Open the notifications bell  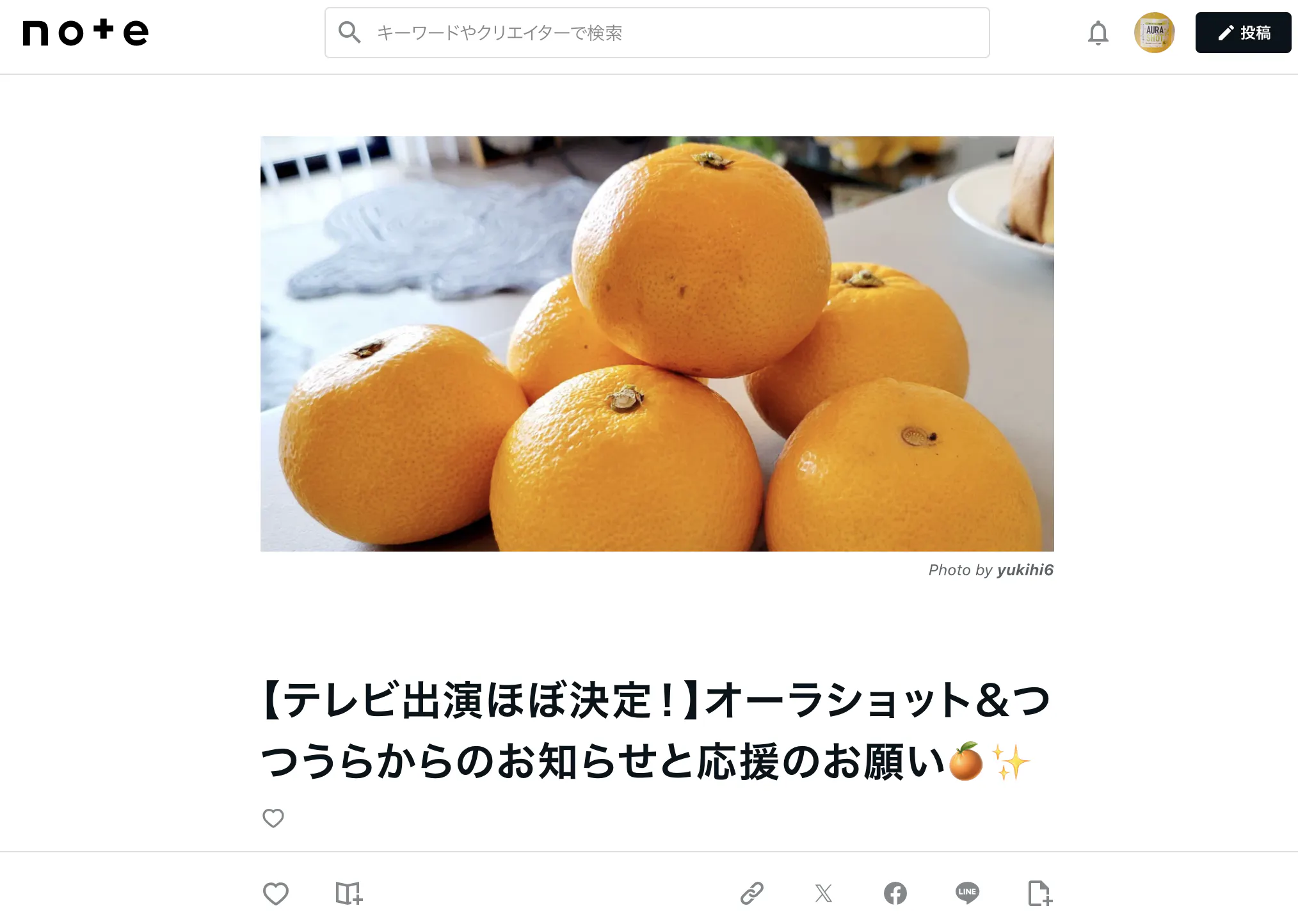(x=1098, y=33)
